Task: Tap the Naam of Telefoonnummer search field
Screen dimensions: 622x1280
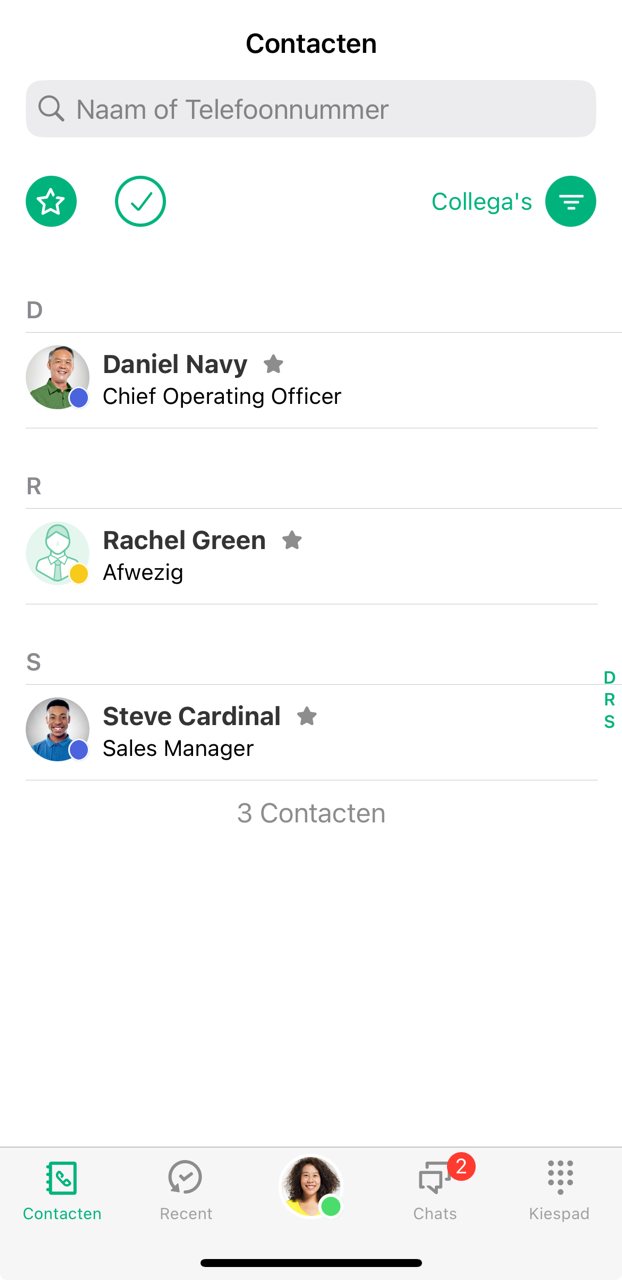Action: click(x=310, y=109)
